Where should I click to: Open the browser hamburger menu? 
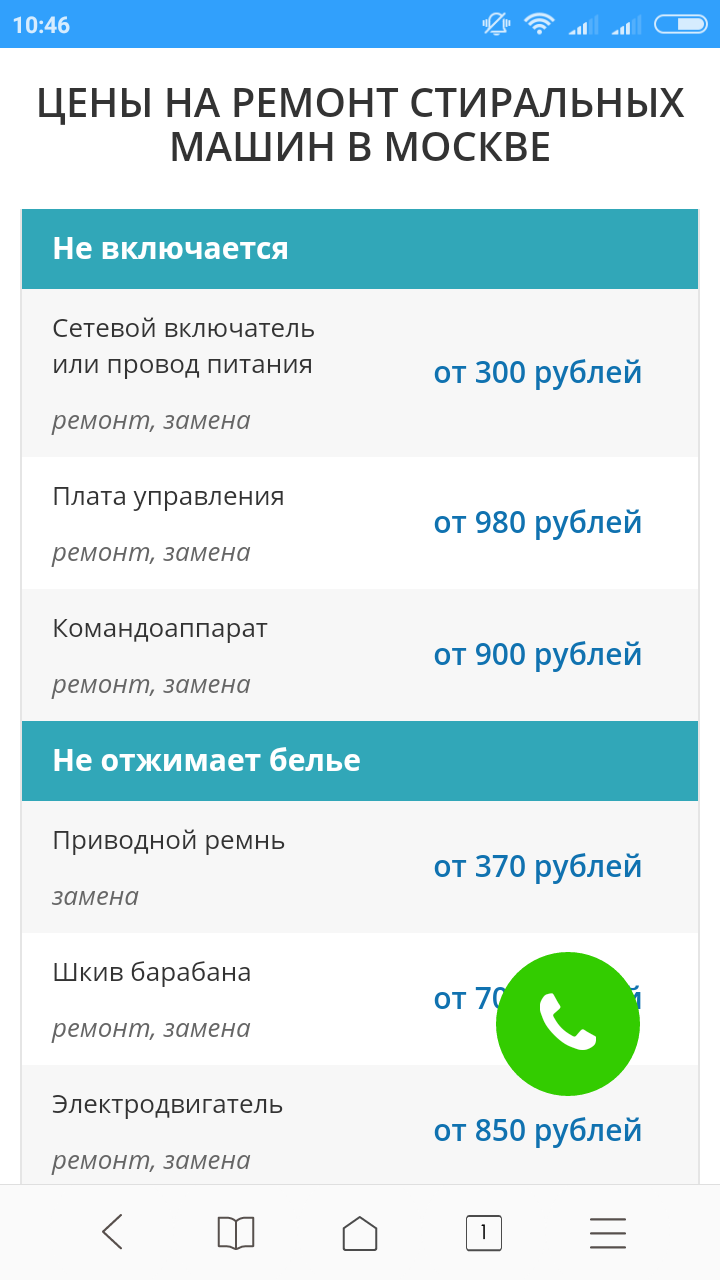608,1232
